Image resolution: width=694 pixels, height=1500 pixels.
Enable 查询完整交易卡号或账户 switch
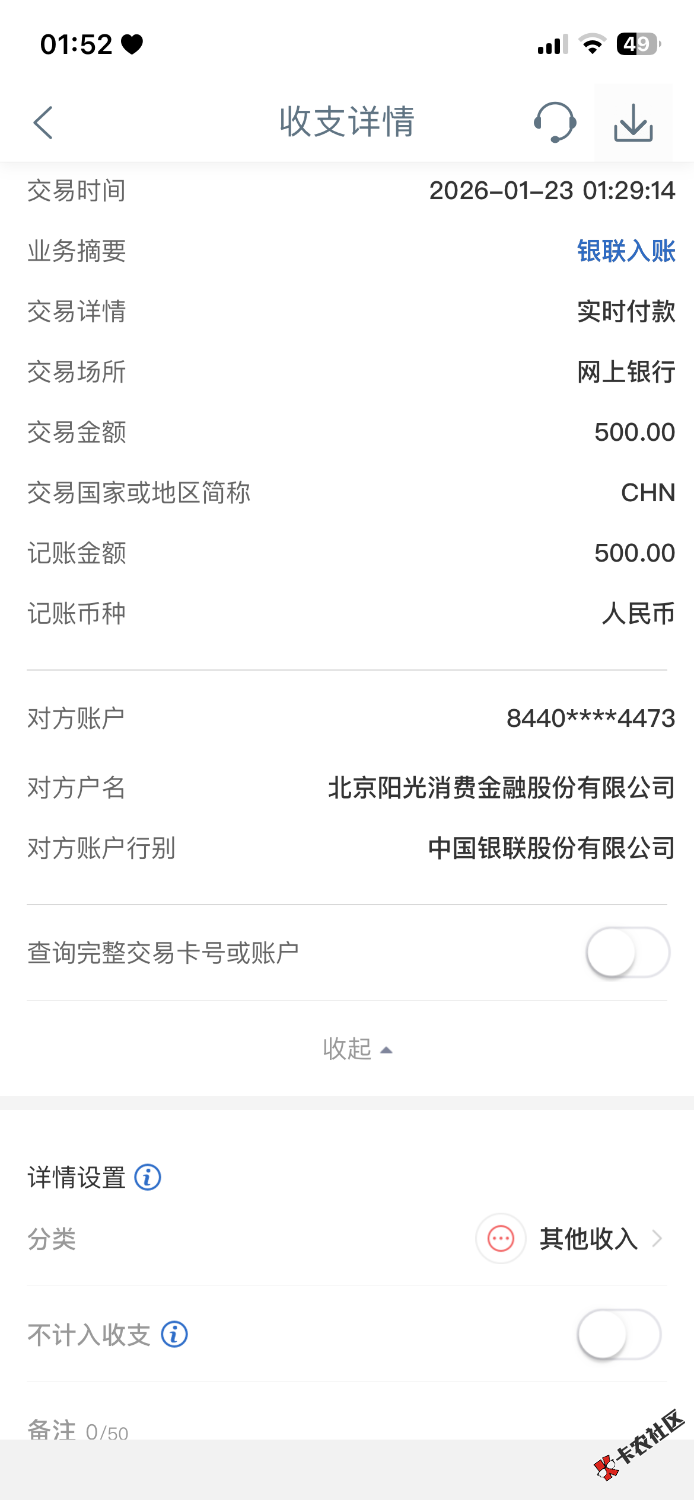(x=627, y=953)
